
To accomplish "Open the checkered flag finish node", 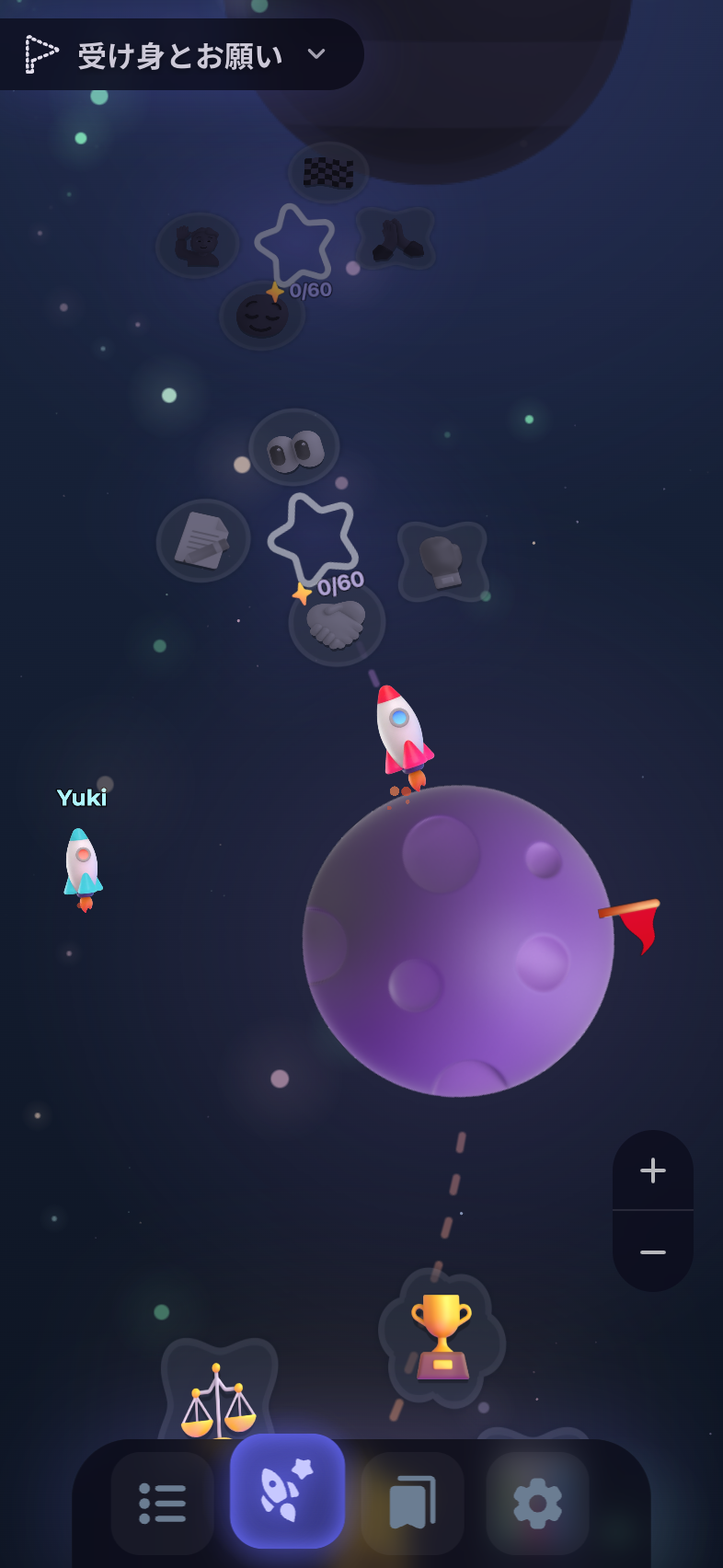I will tap(328, 172).
